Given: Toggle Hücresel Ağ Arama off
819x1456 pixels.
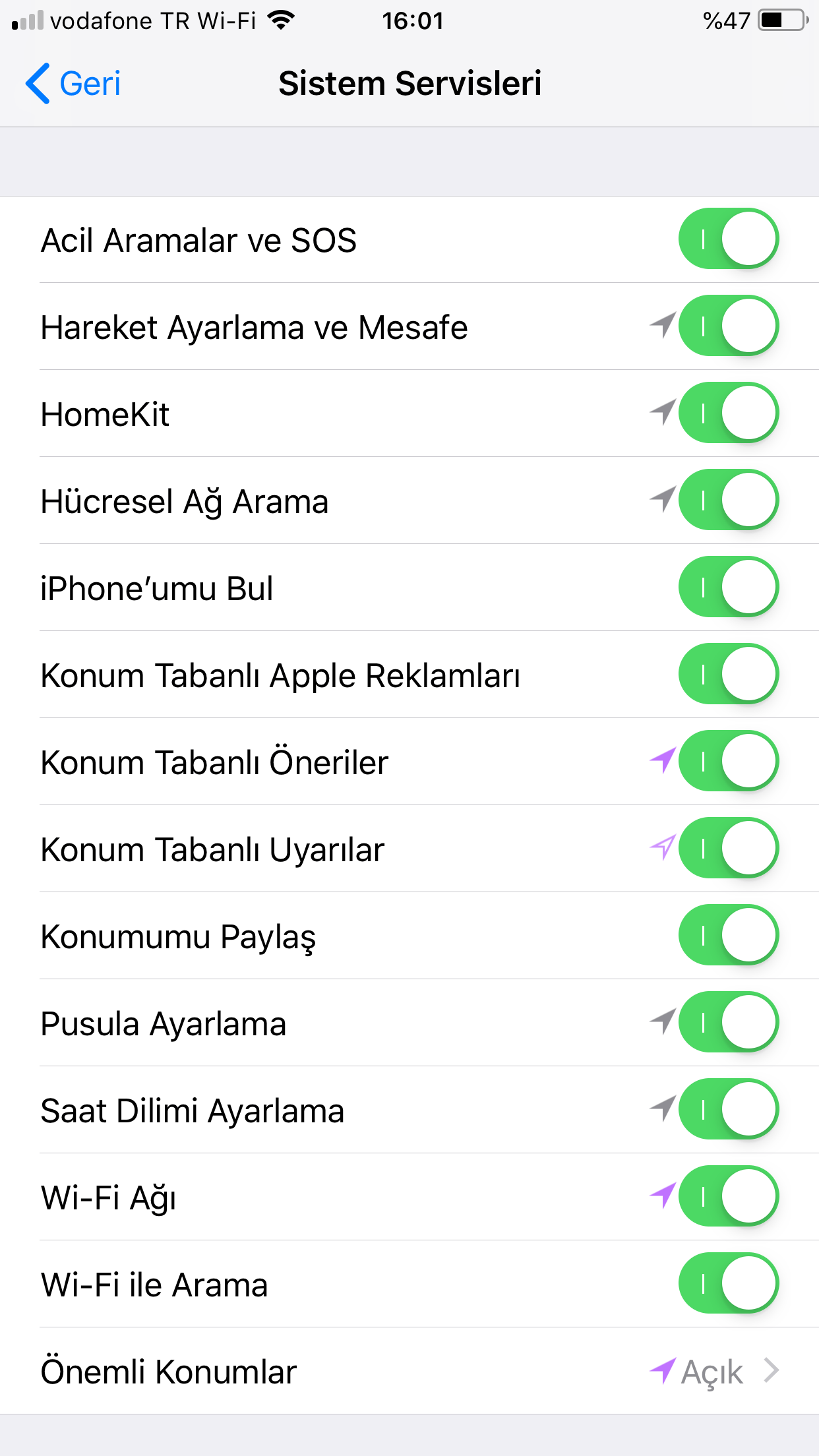Looking at the screenshot, I should click(728, 500).
